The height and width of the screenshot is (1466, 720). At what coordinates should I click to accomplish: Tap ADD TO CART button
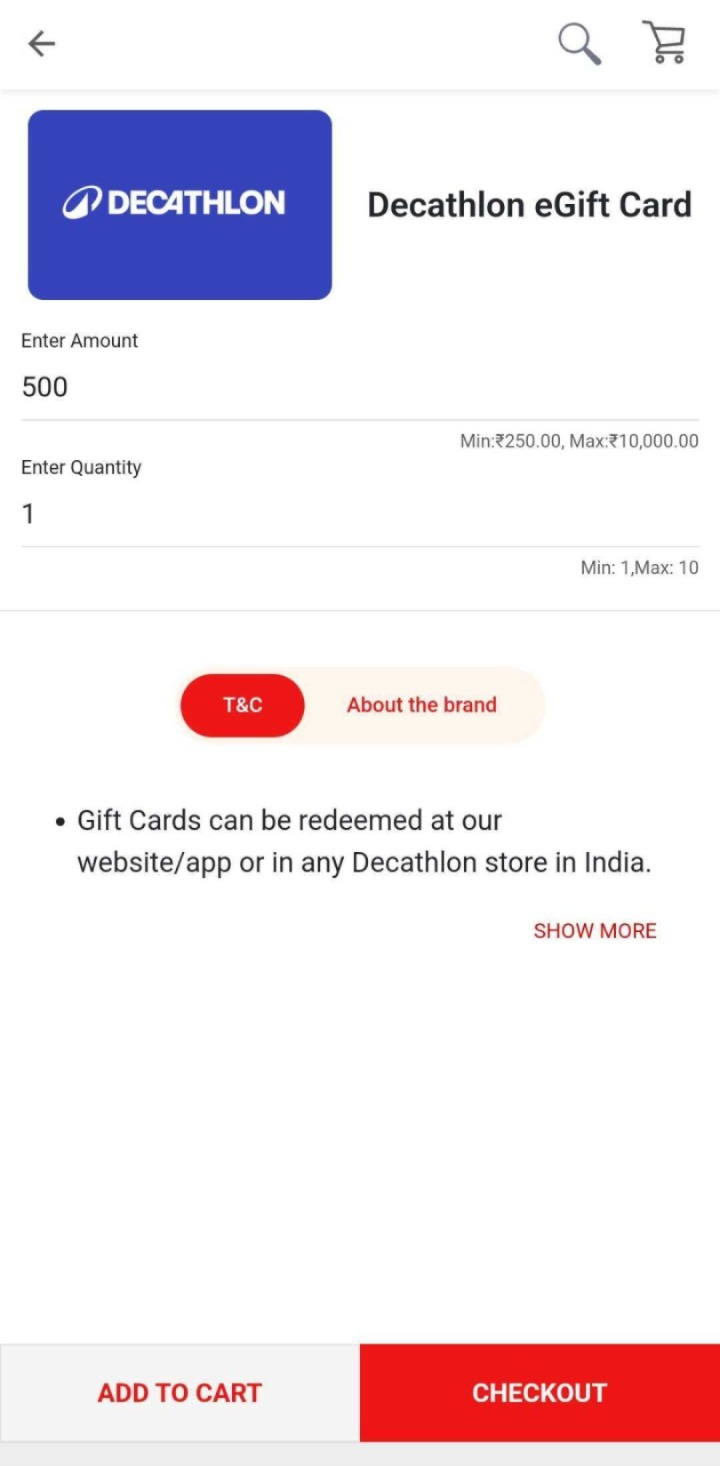180,1393
